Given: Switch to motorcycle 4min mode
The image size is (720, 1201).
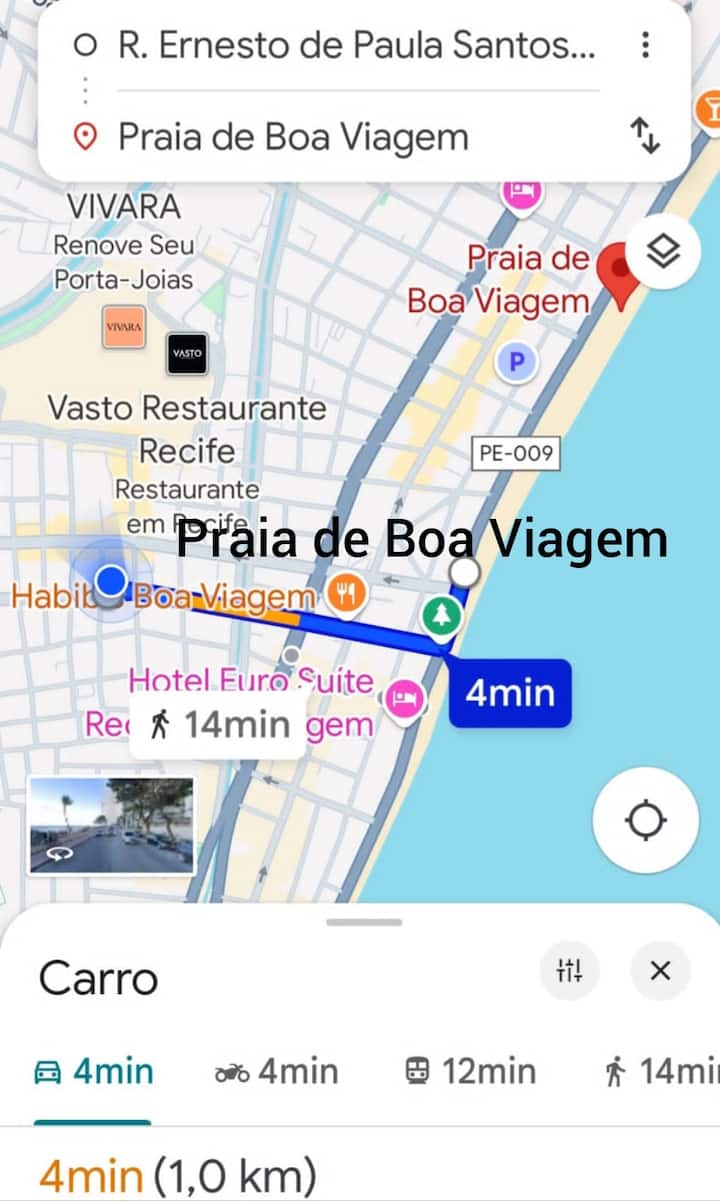Looking at the screenshot, I should [277, 1072].
